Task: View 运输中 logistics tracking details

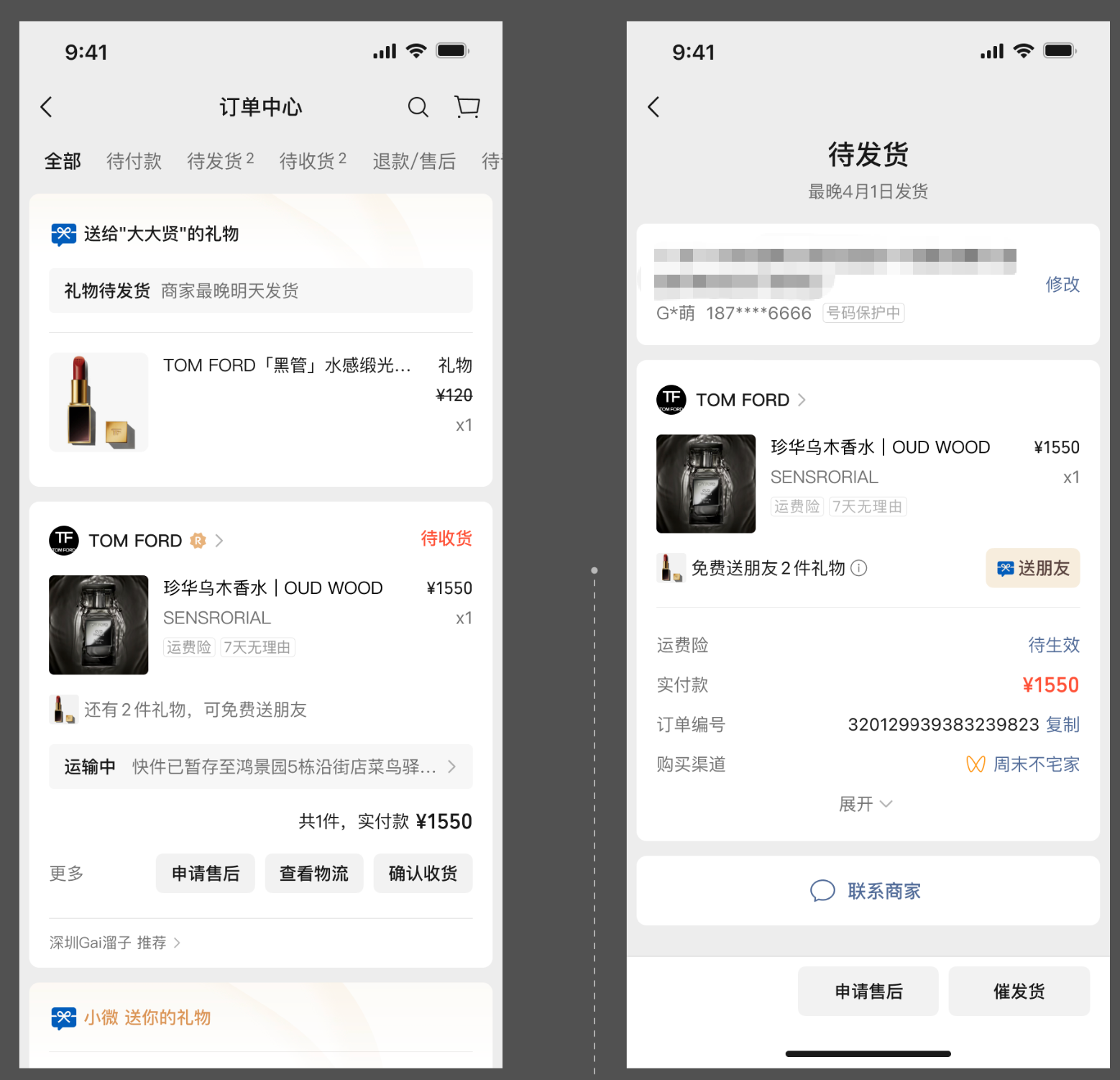Action: point(260,767)
